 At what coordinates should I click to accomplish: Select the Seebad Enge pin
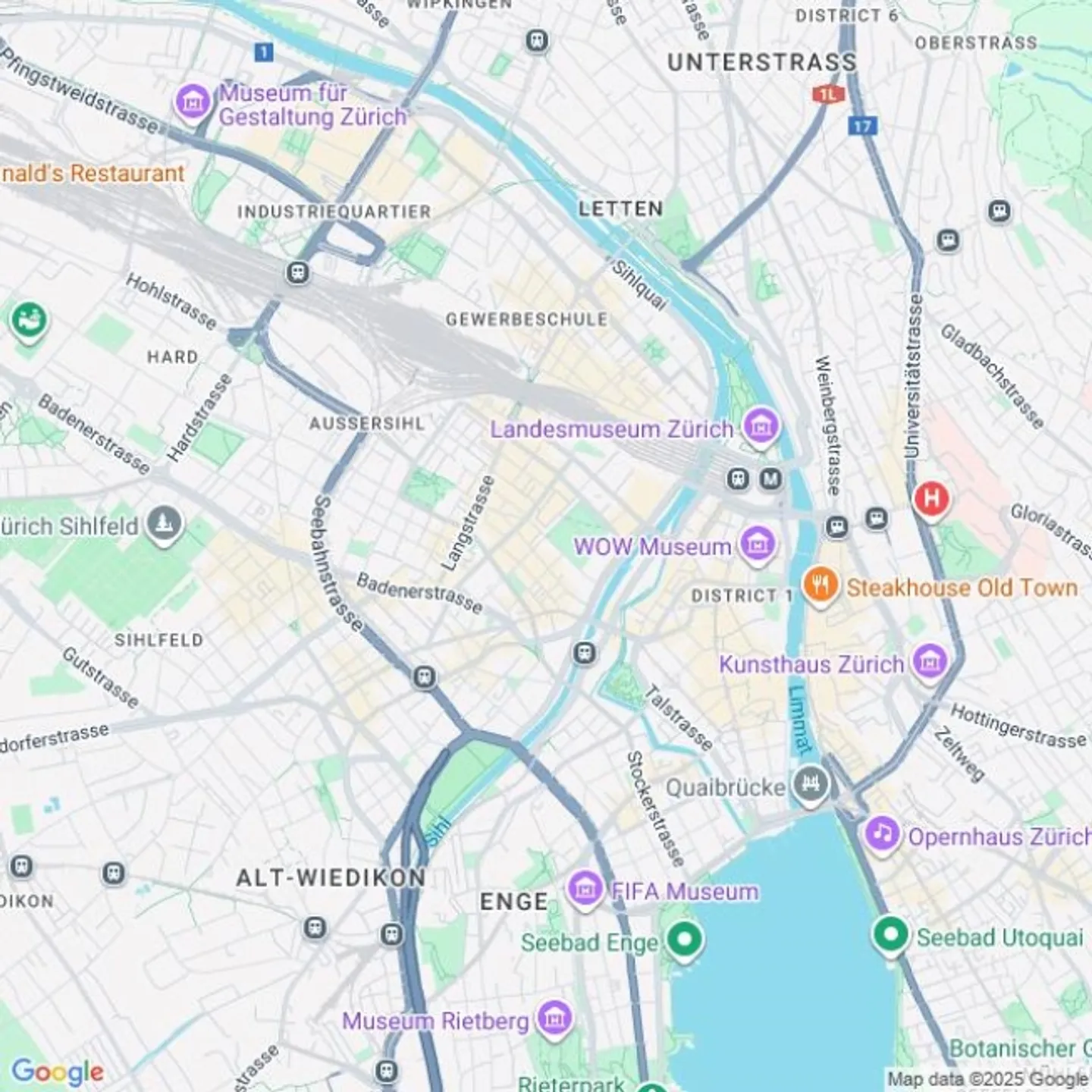point(684,939)
